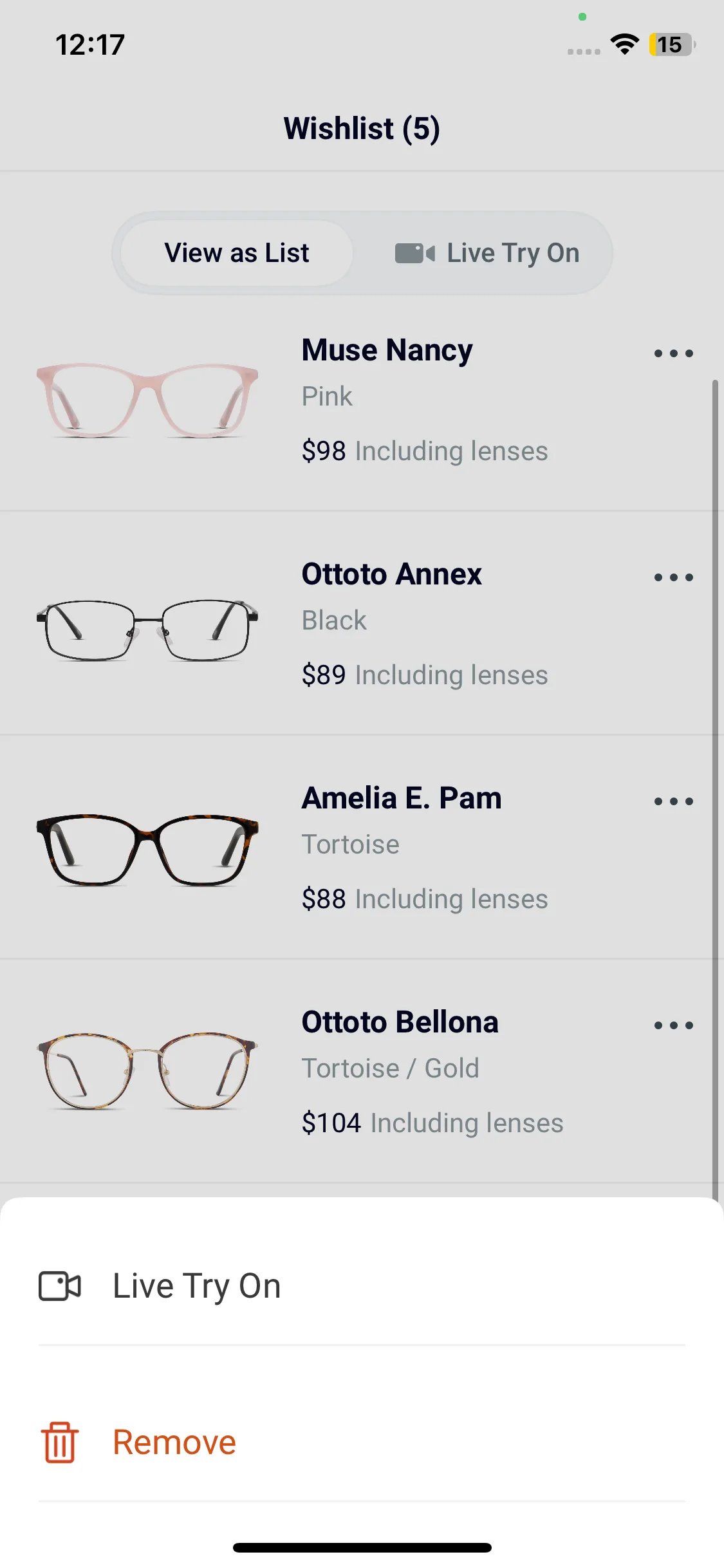Image resolution: width=724 pixels, height=1568 pixels.
Task: Open more options for Amelia E. Pam
Action: (x=673, y=801)
